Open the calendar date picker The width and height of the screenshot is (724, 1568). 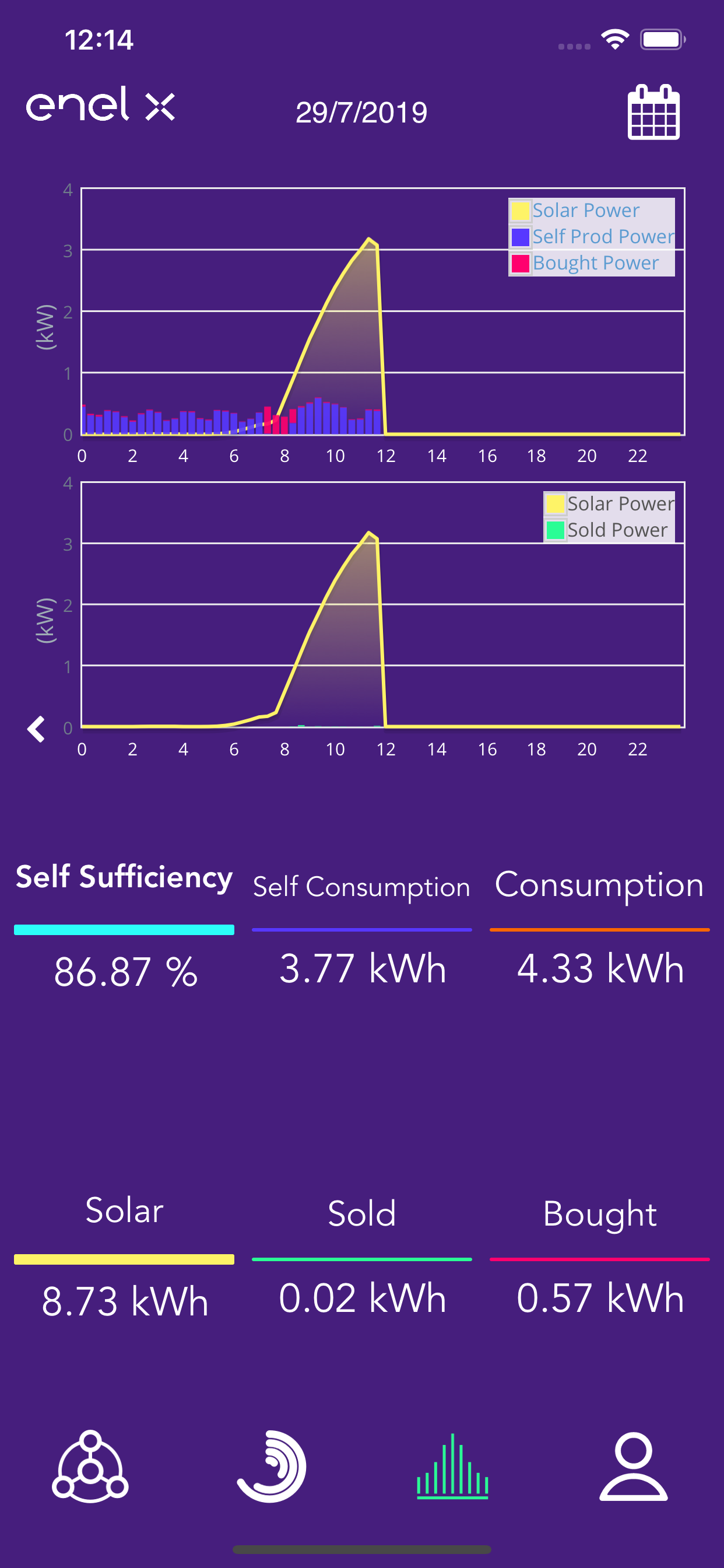pyautogui.click(x=653, y=112)
